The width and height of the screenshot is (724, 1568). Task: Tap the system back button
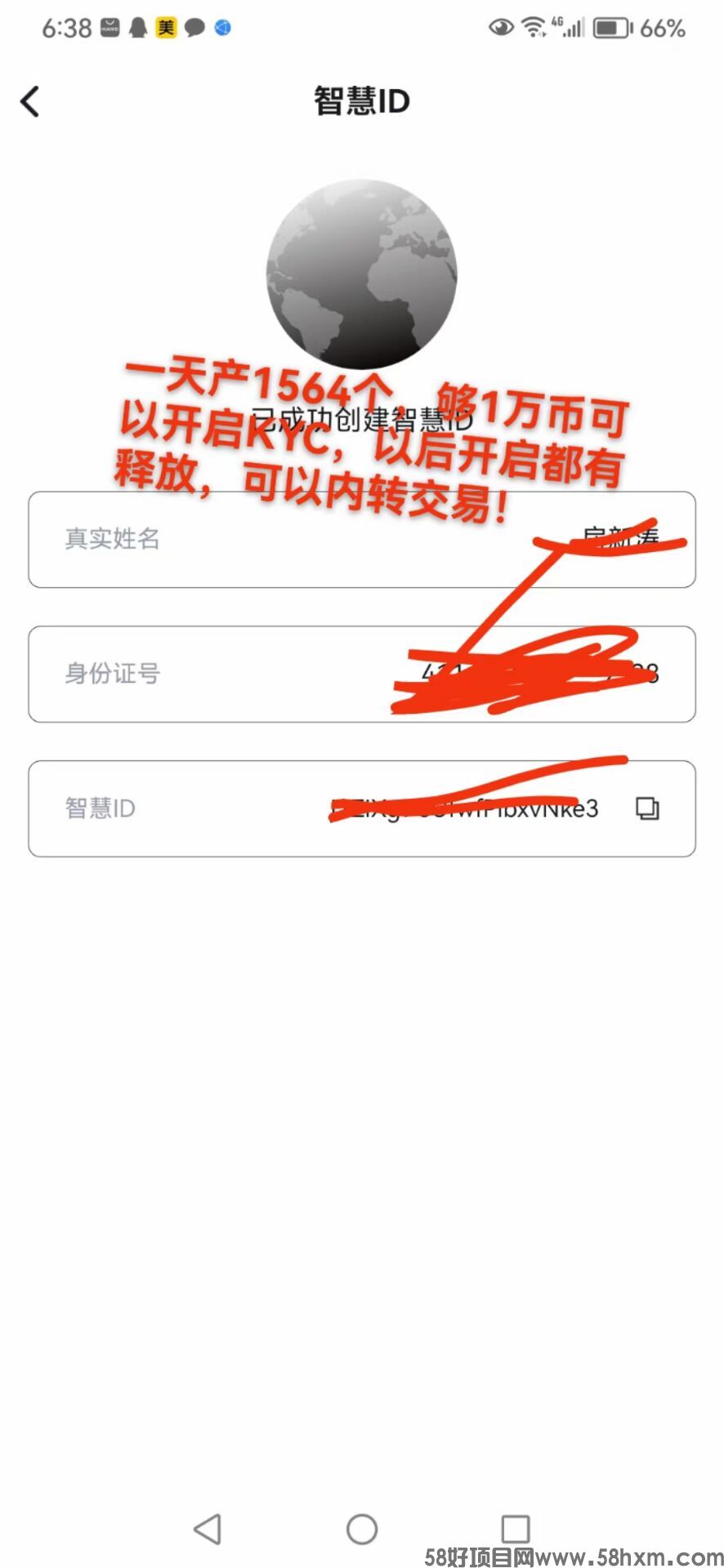[x=208, y=1529]
